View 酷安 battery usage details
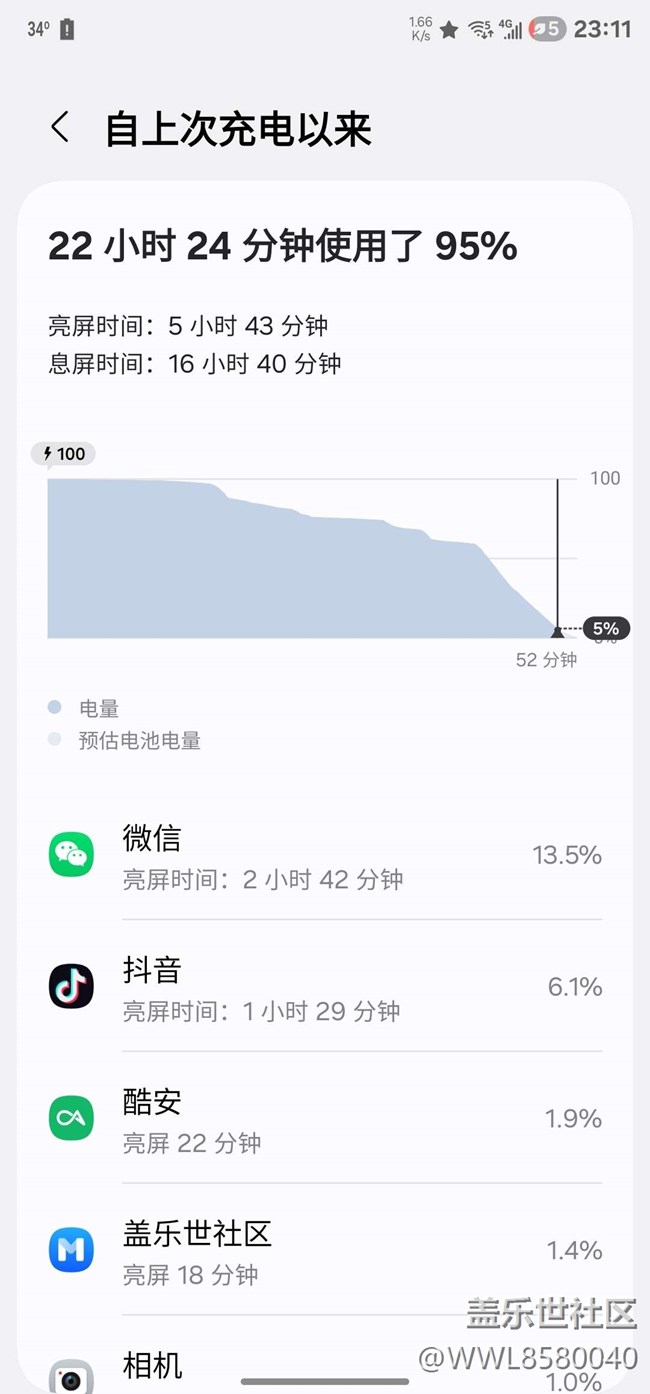The width and height of the screenshot is (650, 1394). 325,1118
